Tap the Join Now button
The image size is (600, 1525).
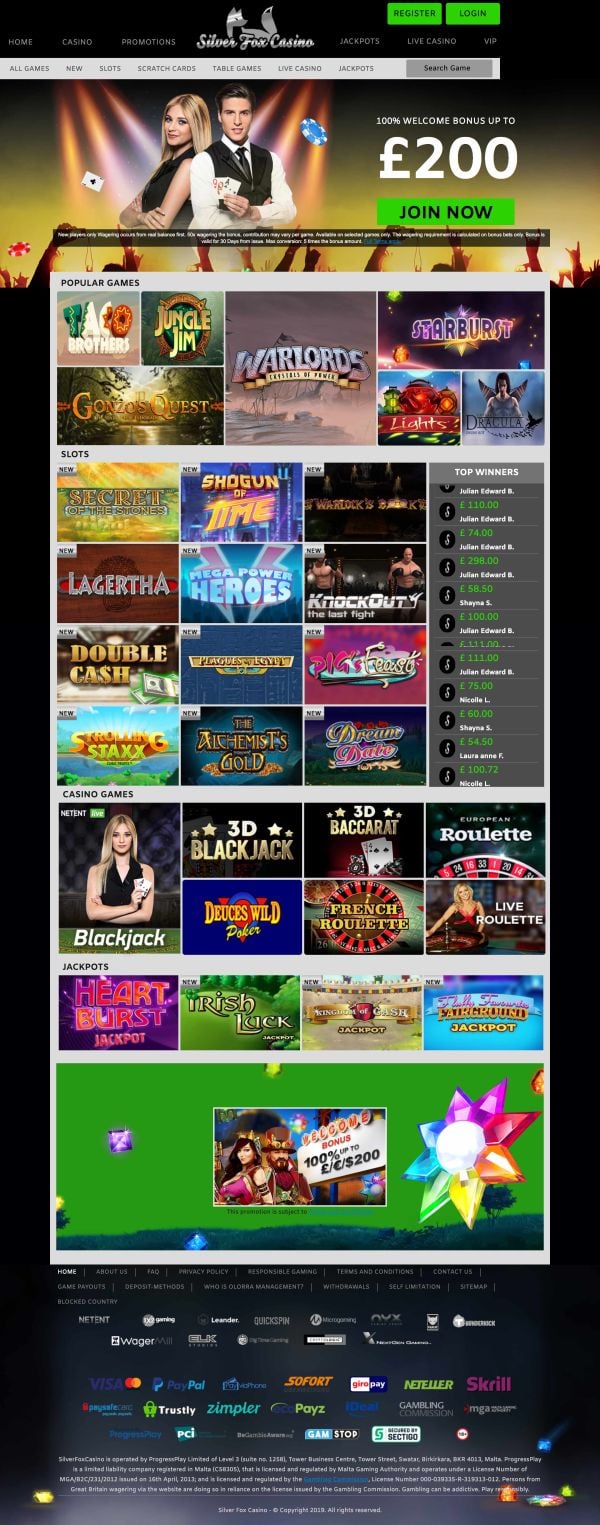(445, 212)
